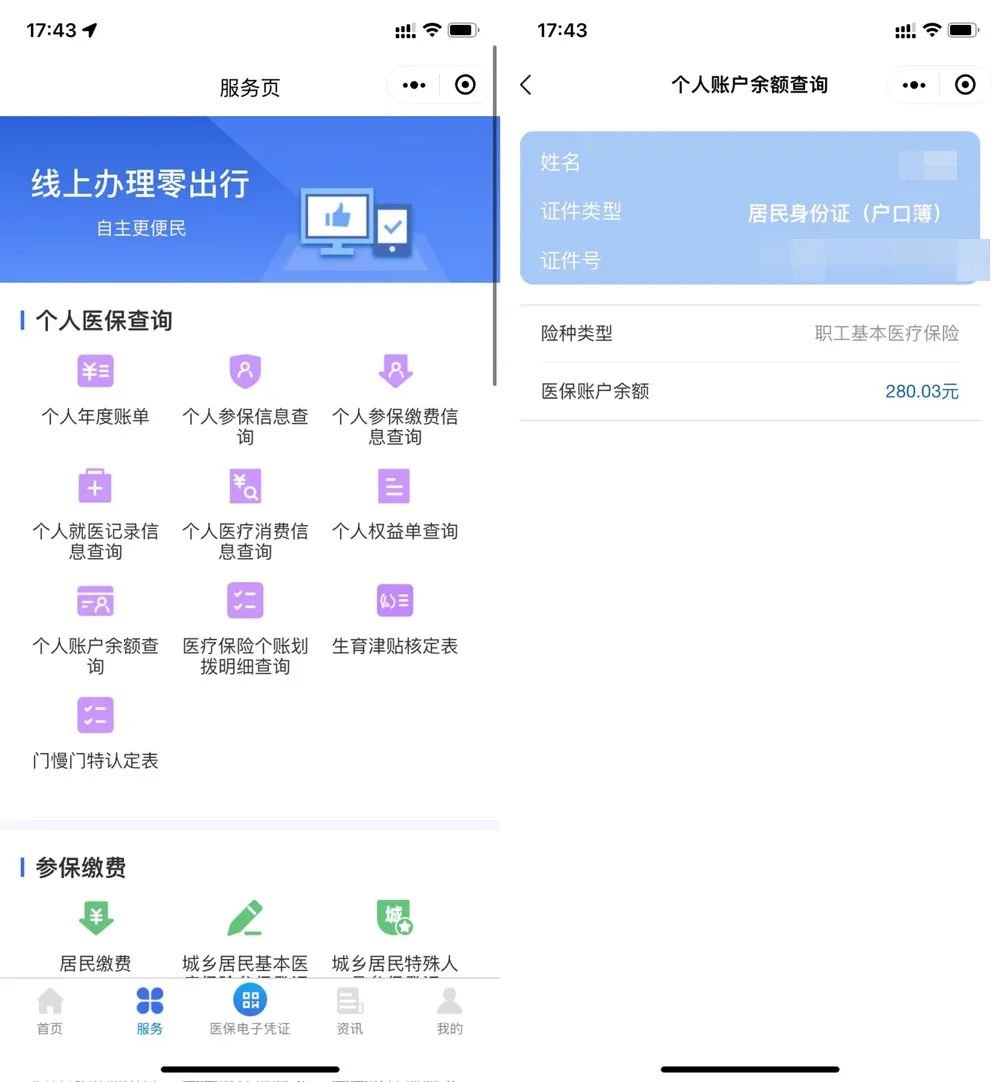This screenshot has height=1082, width=1000.
Task: Open 门慢门特认定表
Action: (95, 735)
